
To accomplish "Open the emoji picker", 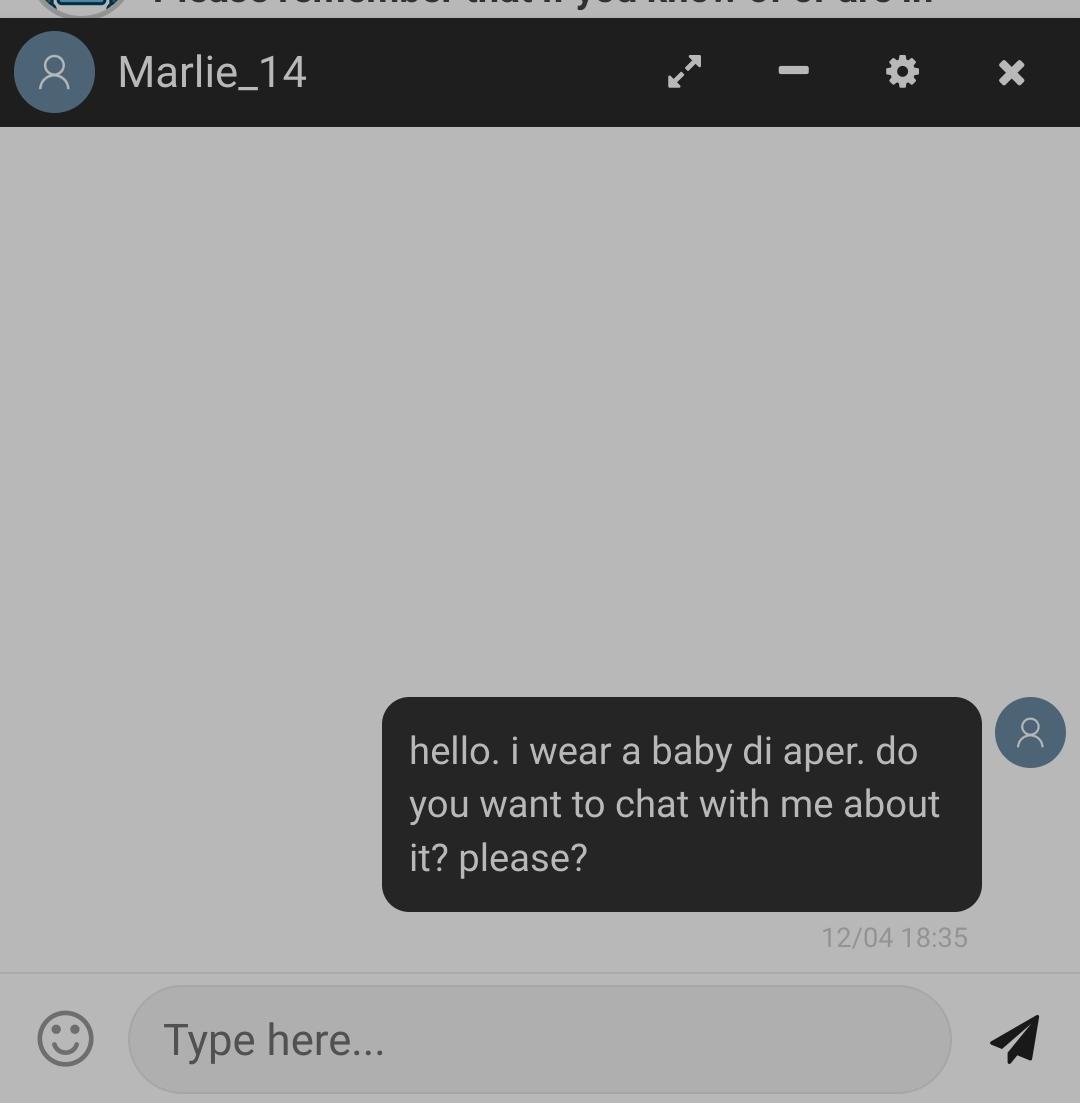I will pos(66,1038).
